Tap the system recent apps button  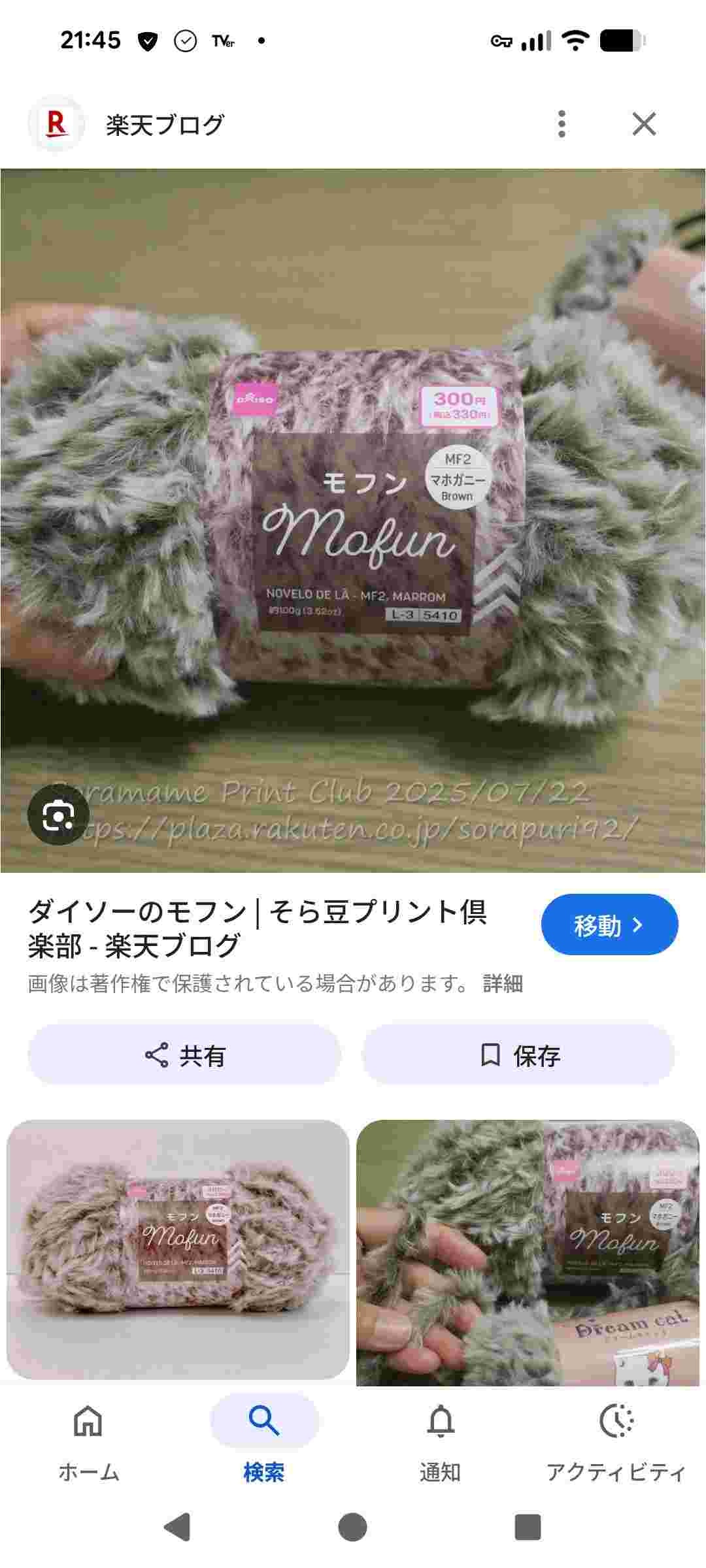coord(528,1527)
